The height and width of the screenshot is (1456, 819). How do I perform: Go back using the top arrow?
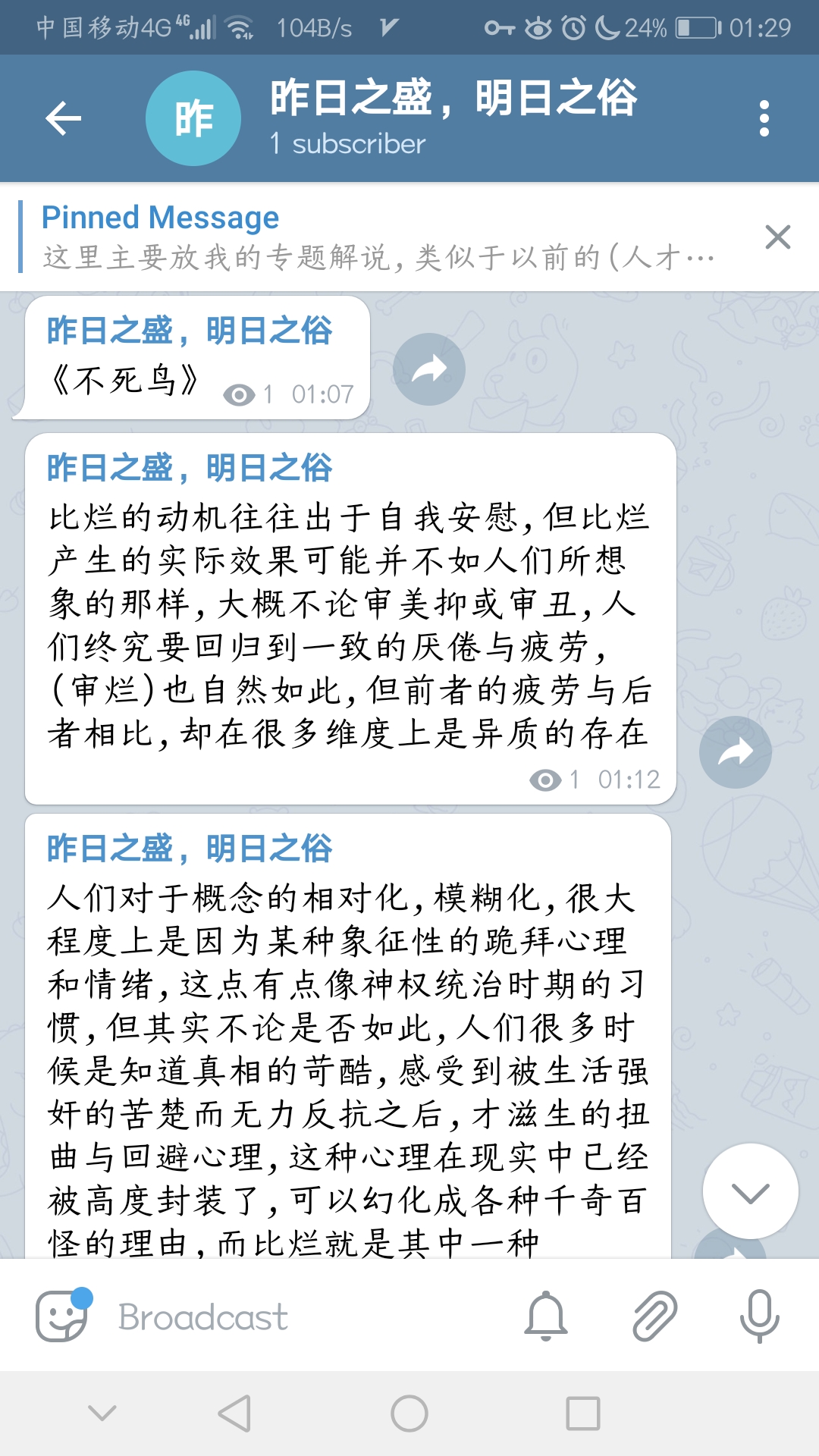click(63, 118)
